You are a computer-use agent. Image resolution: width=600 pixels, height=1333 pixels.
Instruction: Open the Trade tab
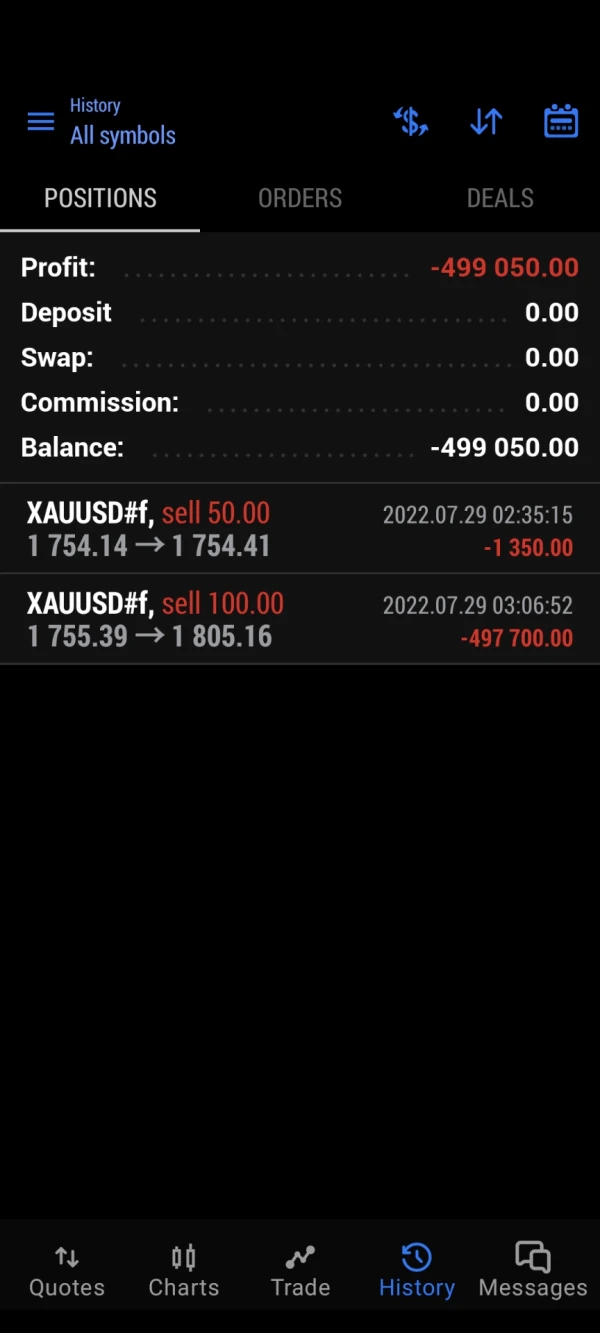pos(300,1271)
